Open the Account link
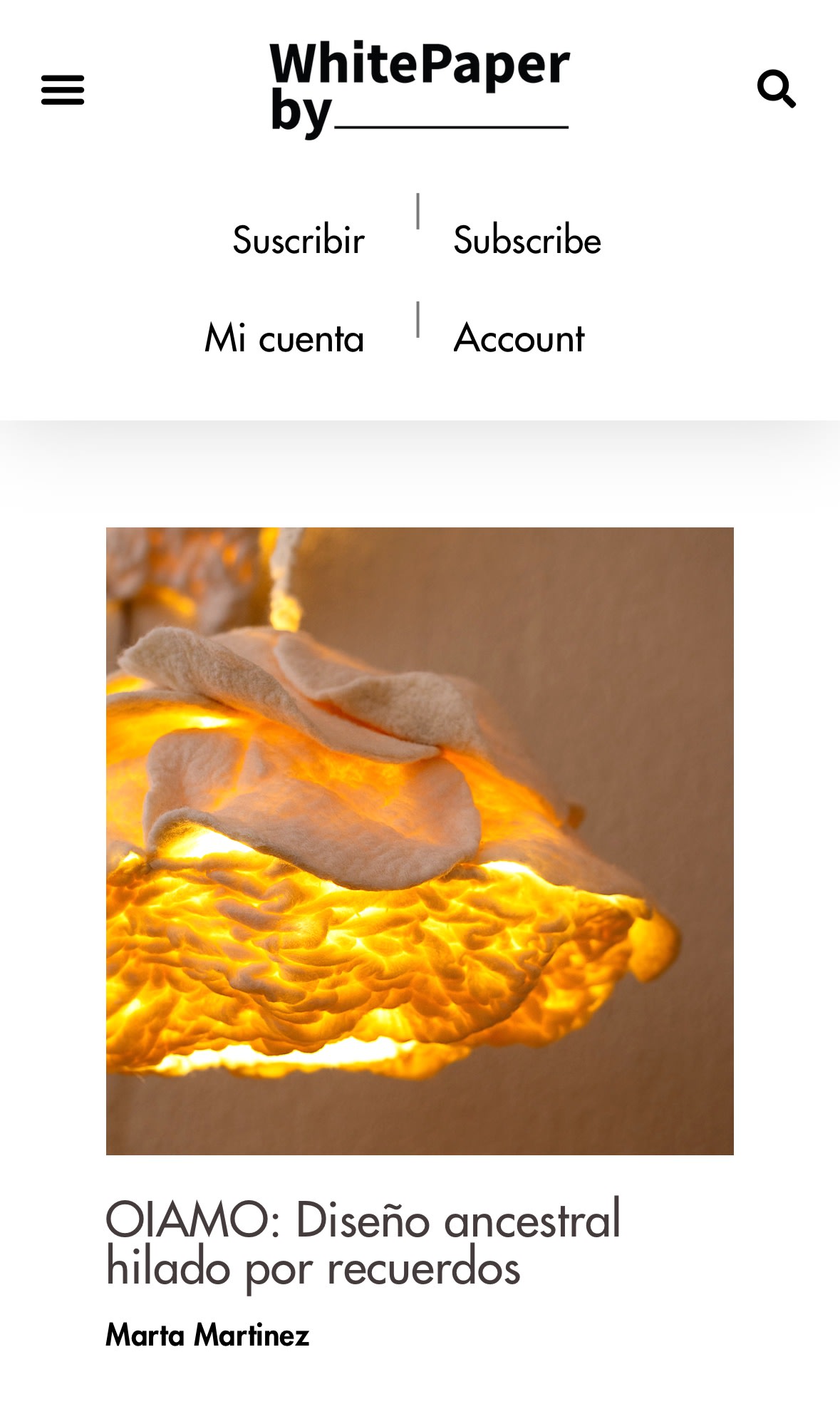 (519, 338)
